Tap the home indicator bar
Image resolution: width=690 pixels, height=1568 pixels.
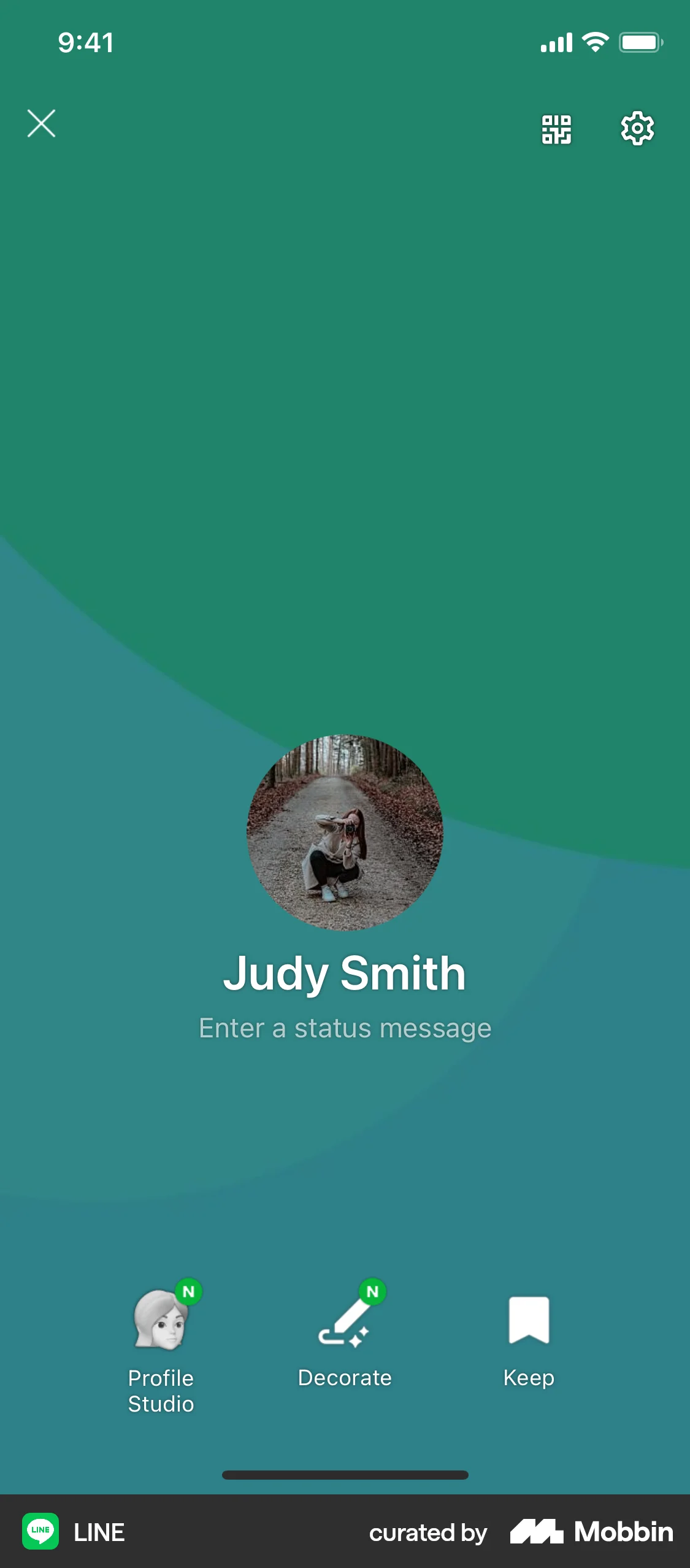click(x=345, y=1474)
